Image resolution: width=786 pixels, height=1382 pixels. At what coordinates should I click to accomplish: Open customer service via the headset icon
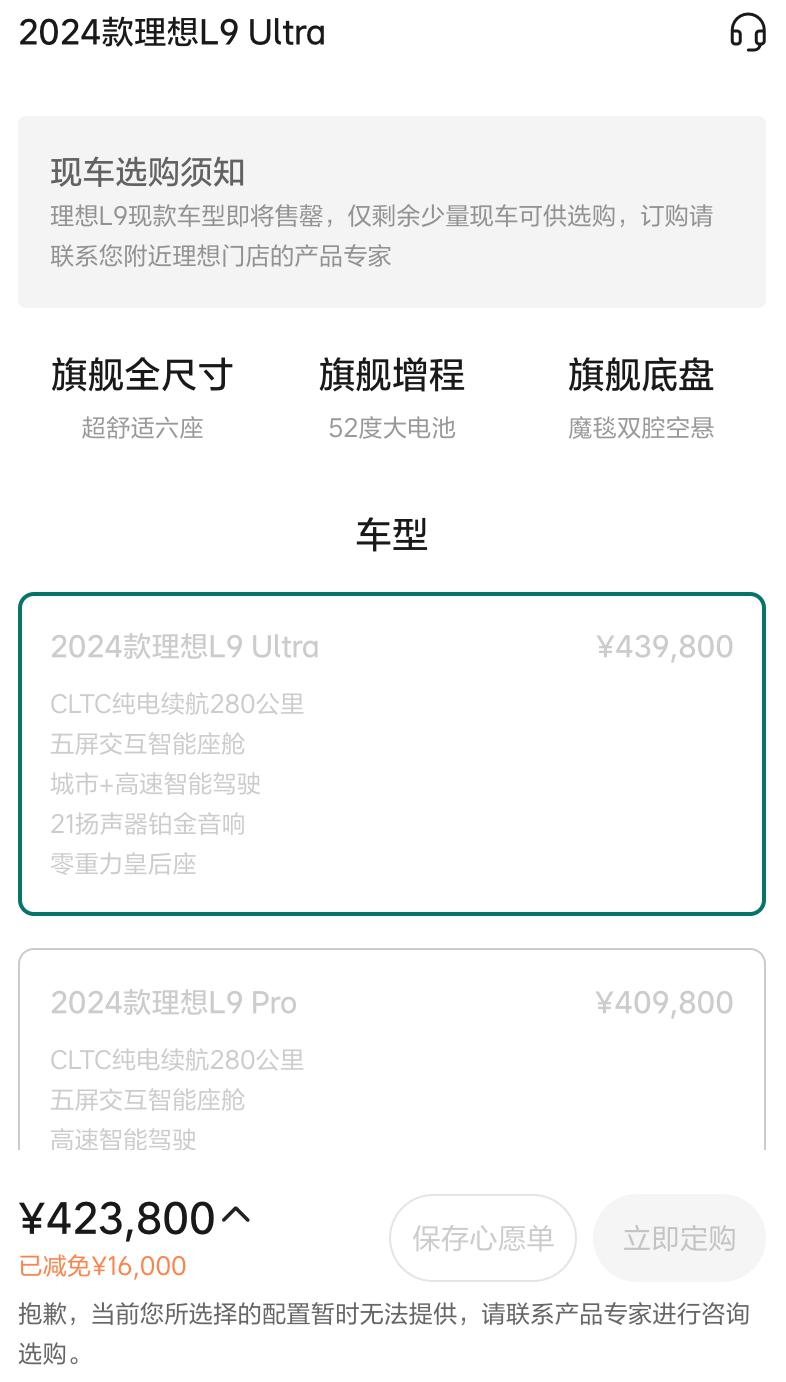[x=747, y=32]
